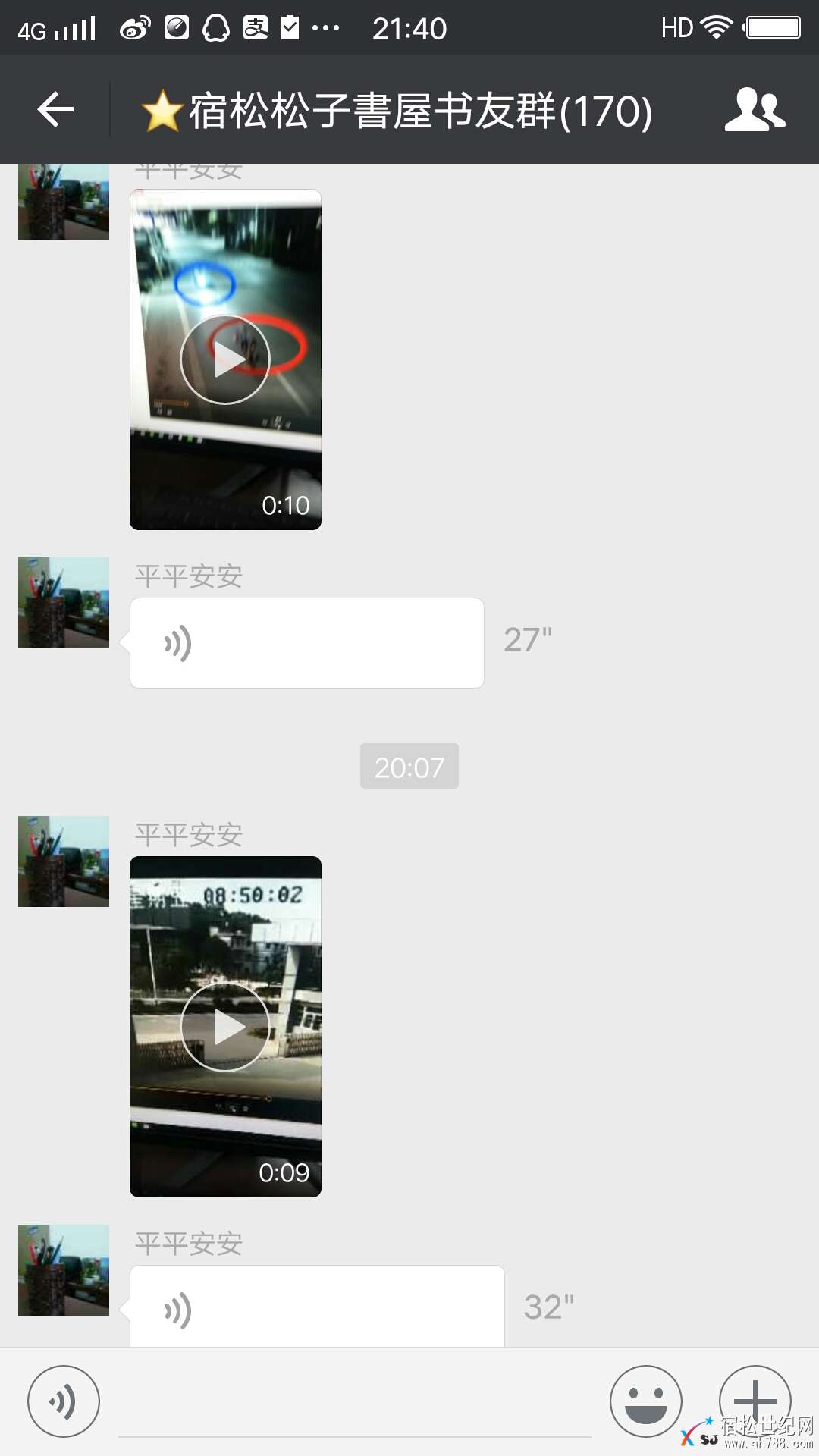This screenshot has height=1456, width=819.
Task: Open 平平安安's avatar beside the 27" voice message
Action: tap(64, 603)
